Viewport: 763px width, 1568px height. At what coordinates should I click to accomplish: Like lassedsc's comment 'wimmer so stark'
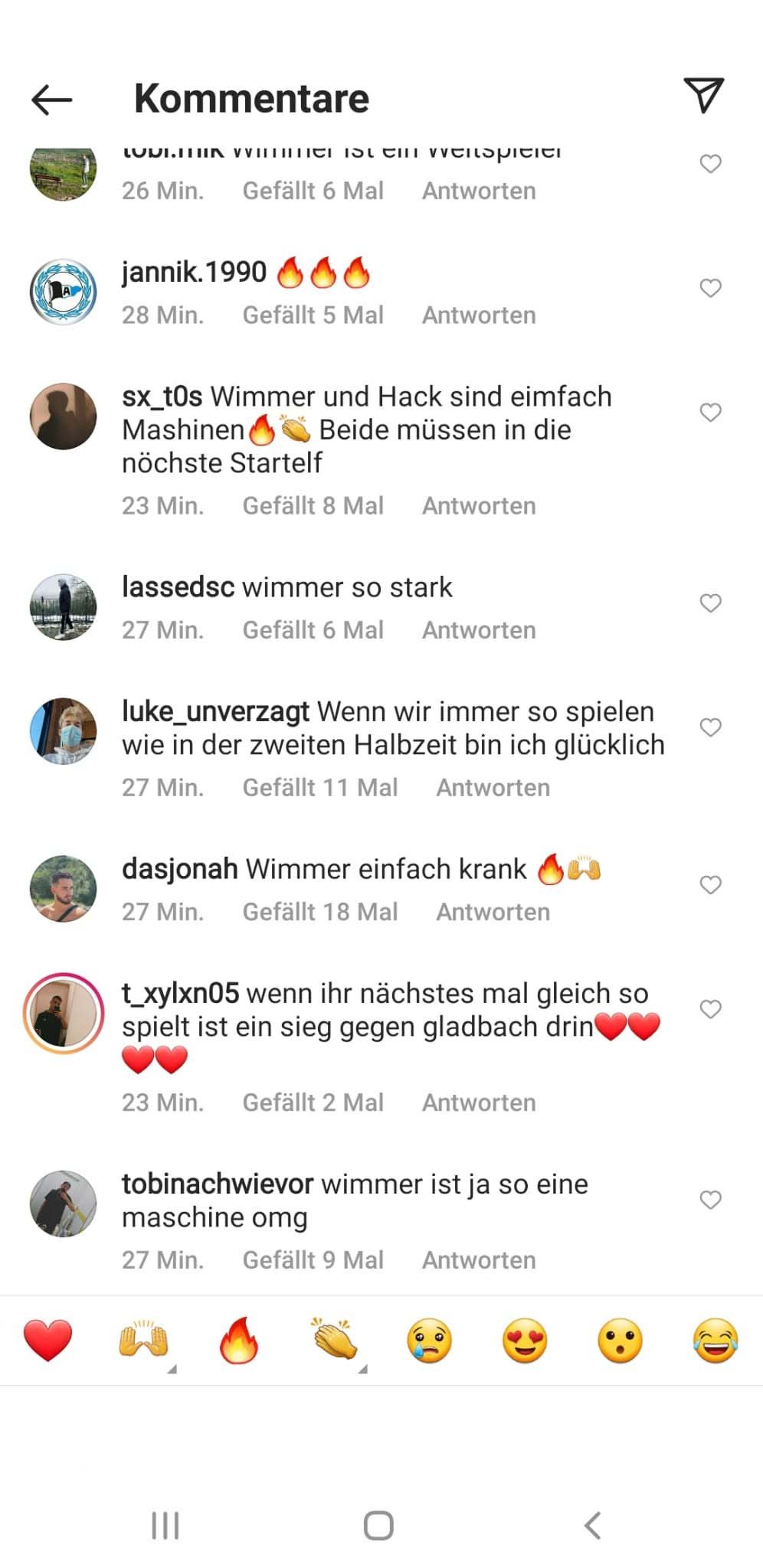tap(710, 603)
